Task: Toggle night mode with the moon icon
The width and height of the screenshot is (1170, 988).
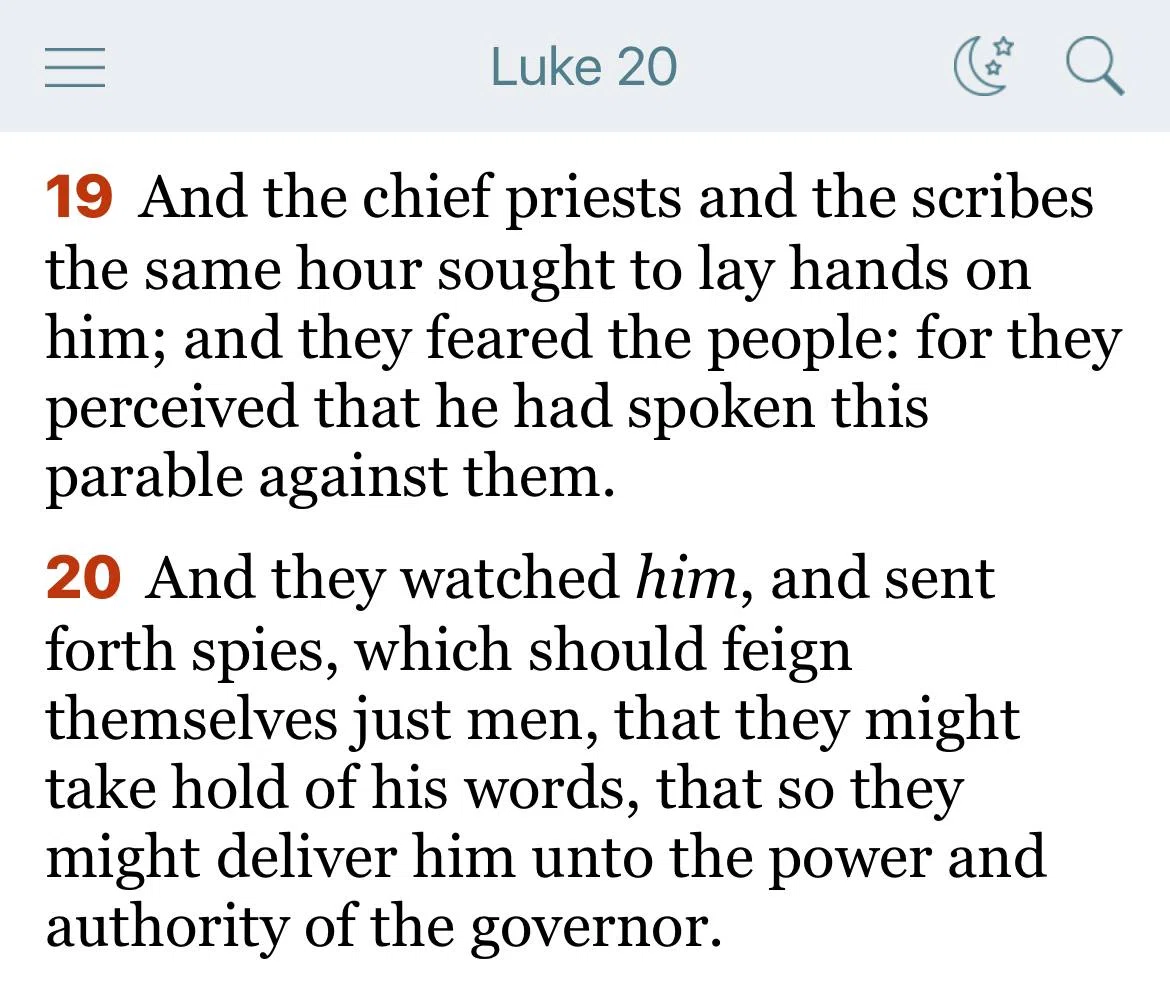Action: click(984, 66)
